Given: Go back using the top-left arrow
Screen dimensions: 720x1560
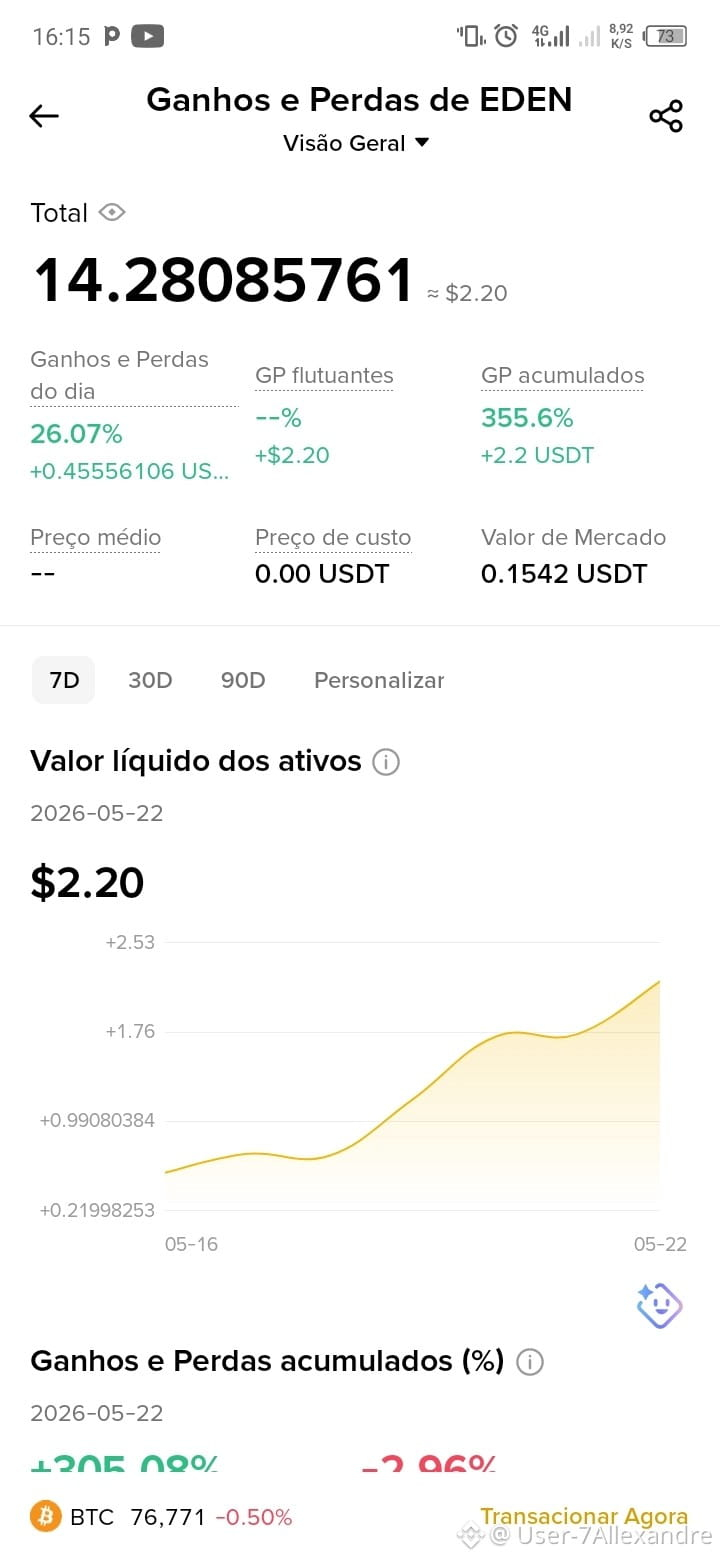Looking at the screenshot, I should (44, 116).
